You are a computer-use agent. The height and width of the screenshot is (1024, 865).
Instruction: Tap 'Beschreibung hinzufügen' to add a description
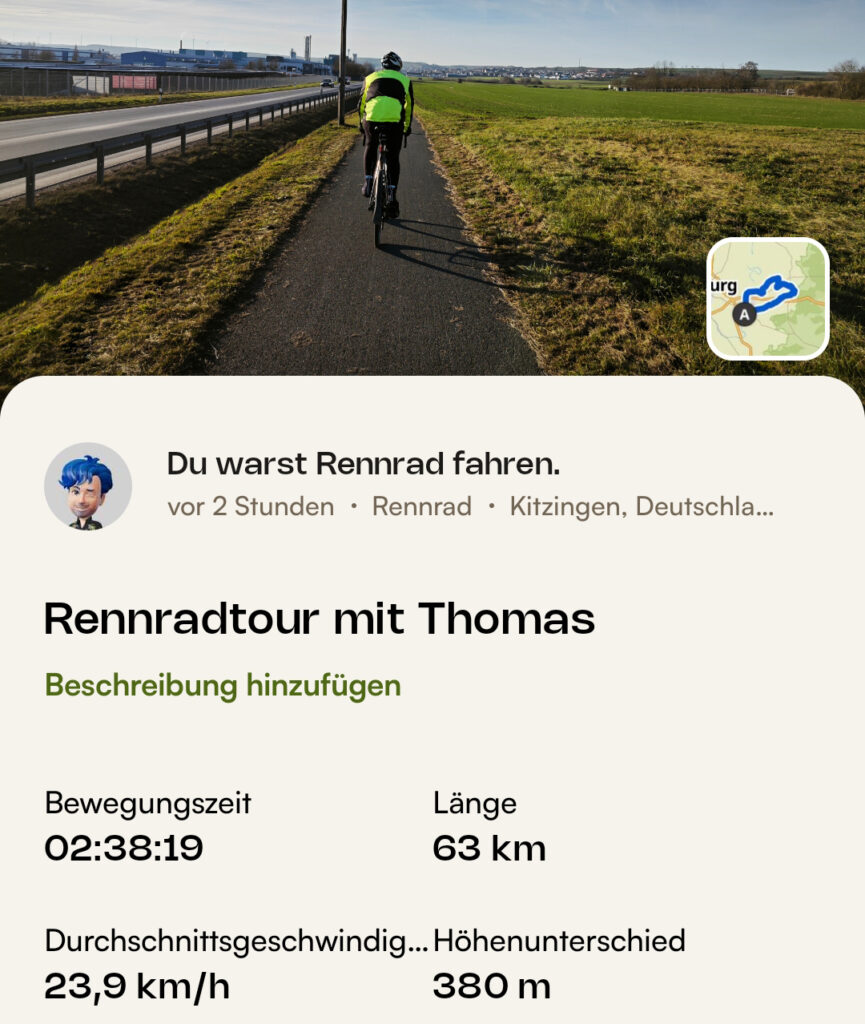[223, 685]
